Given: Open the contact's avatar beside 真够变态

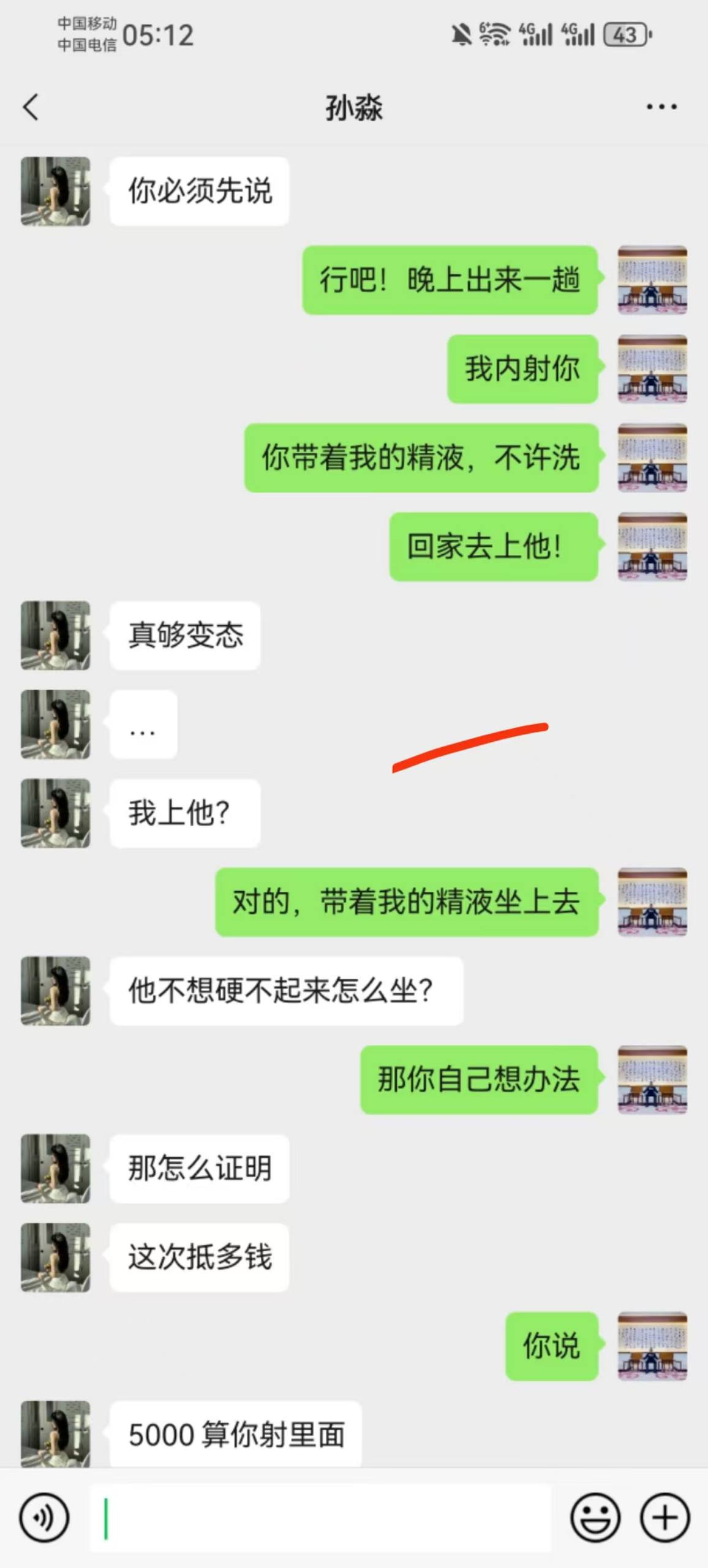Looking at the screenshot, I should [55, 635].
